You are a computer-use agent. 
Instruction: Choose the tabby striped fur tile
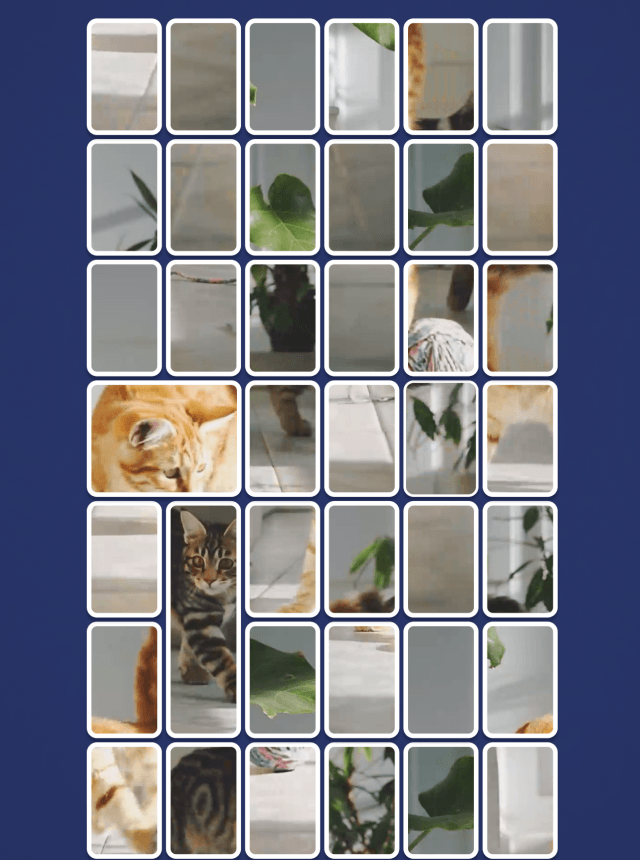click(x=204, y=800)
